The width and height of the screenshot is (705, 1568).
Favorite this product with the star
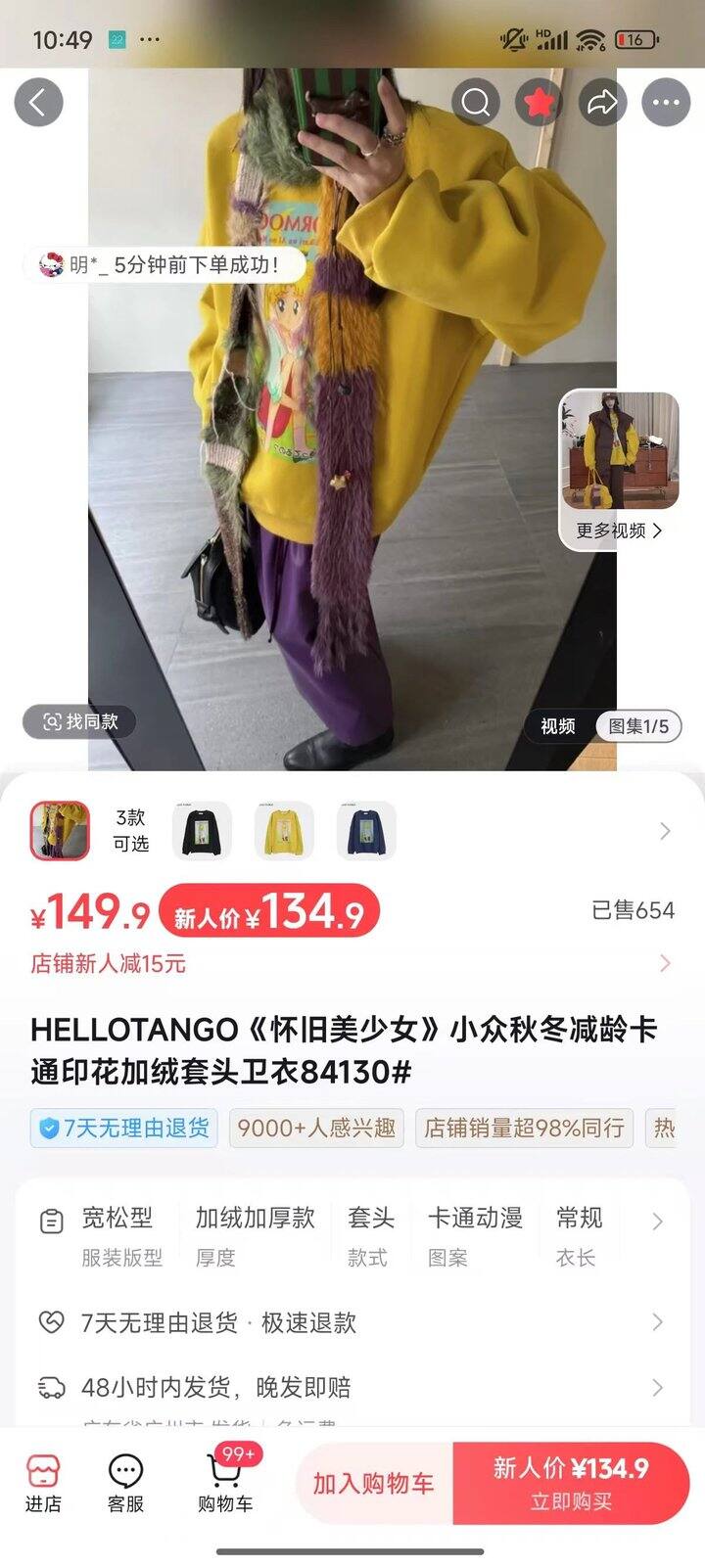pos(539,102)
